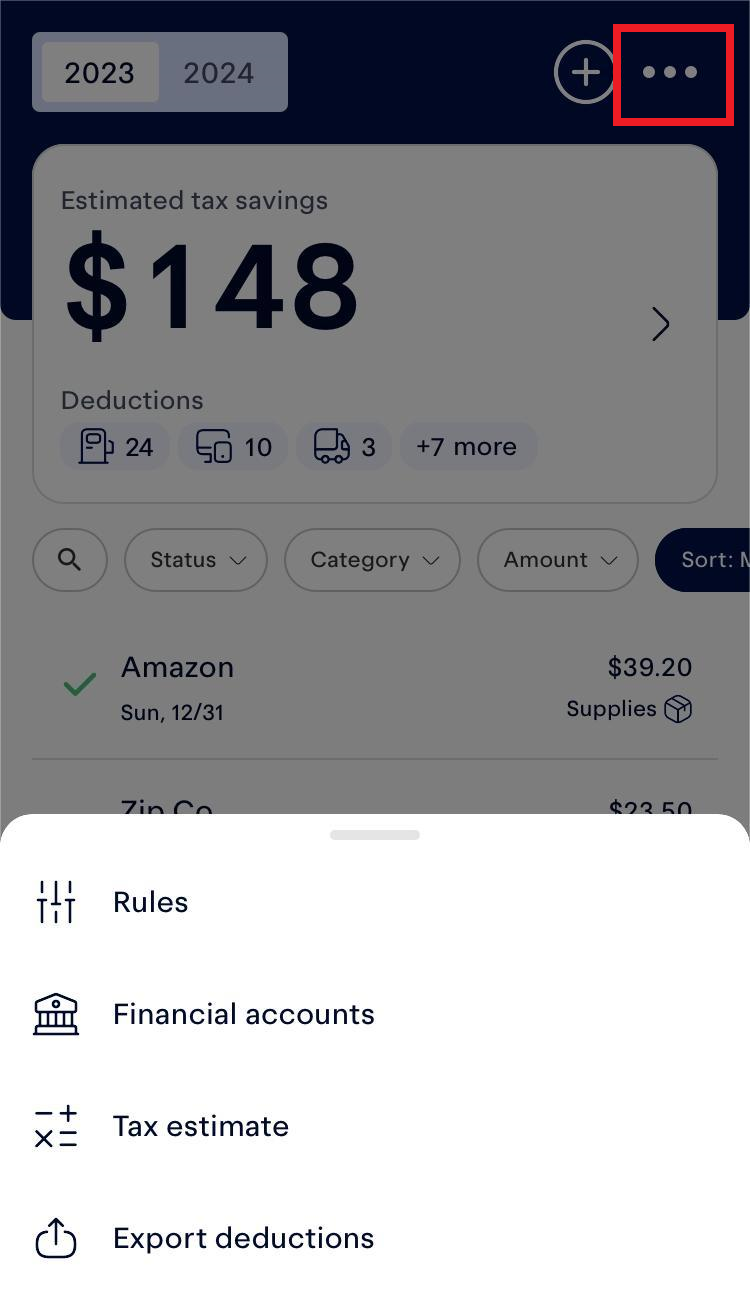Select Export deductions
Viewport: 750px width, 1294px height.
click(x=243, y=1238)
